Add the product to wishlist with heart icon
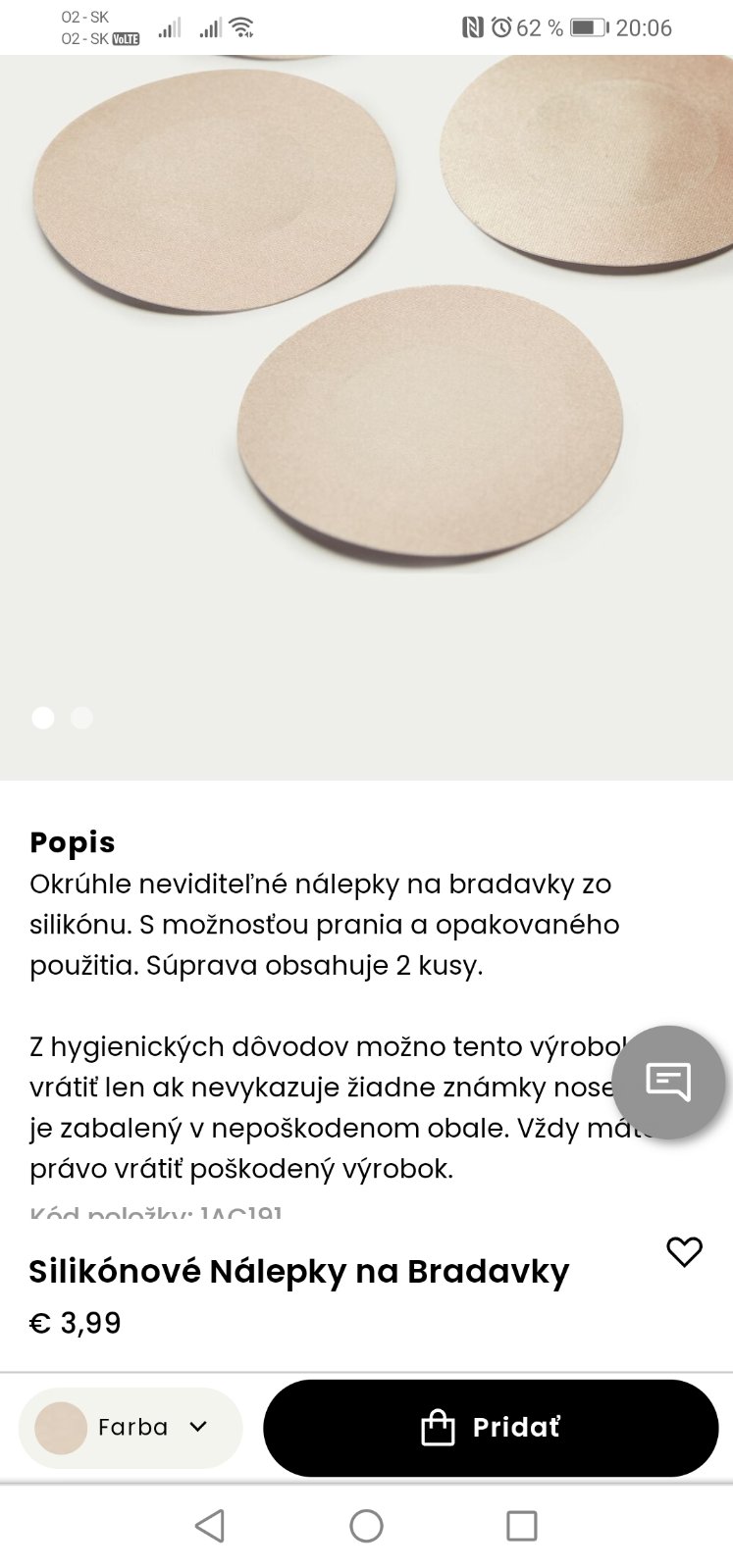Viewport: 733px width, 1568px height. tap(684, 1251)
